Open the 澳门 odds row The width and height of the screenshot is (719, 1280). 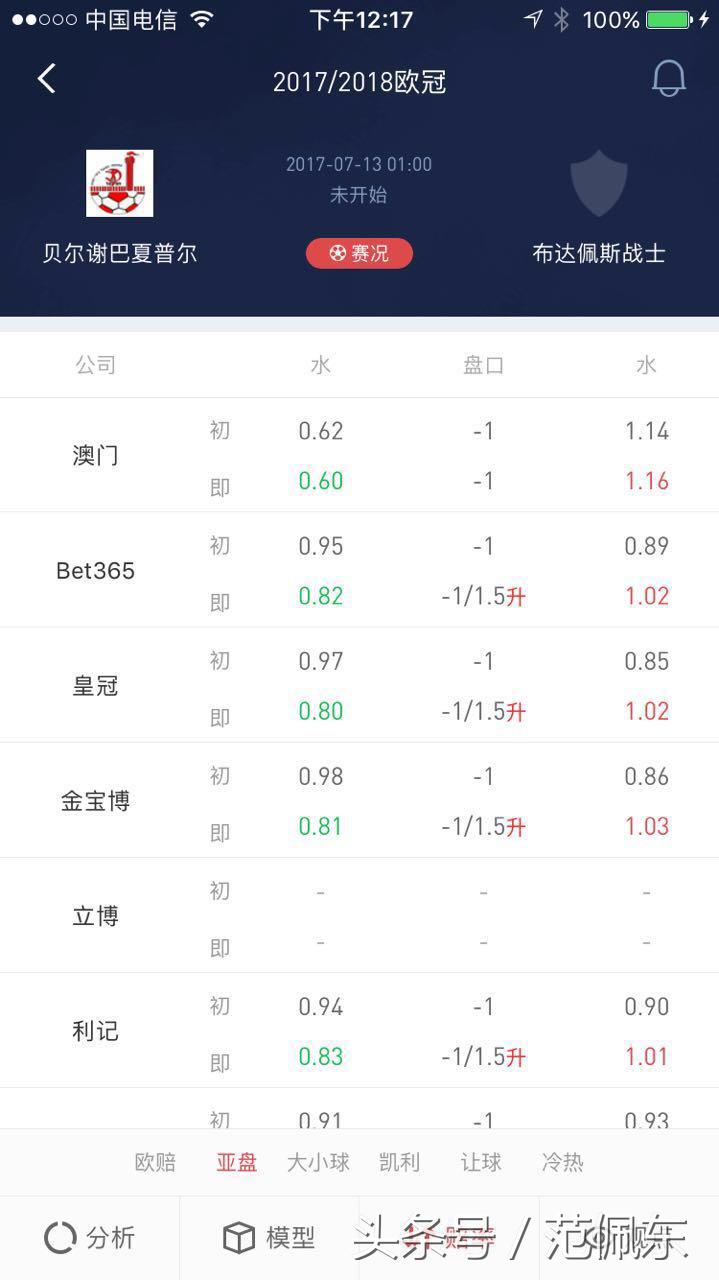[96, 456]
